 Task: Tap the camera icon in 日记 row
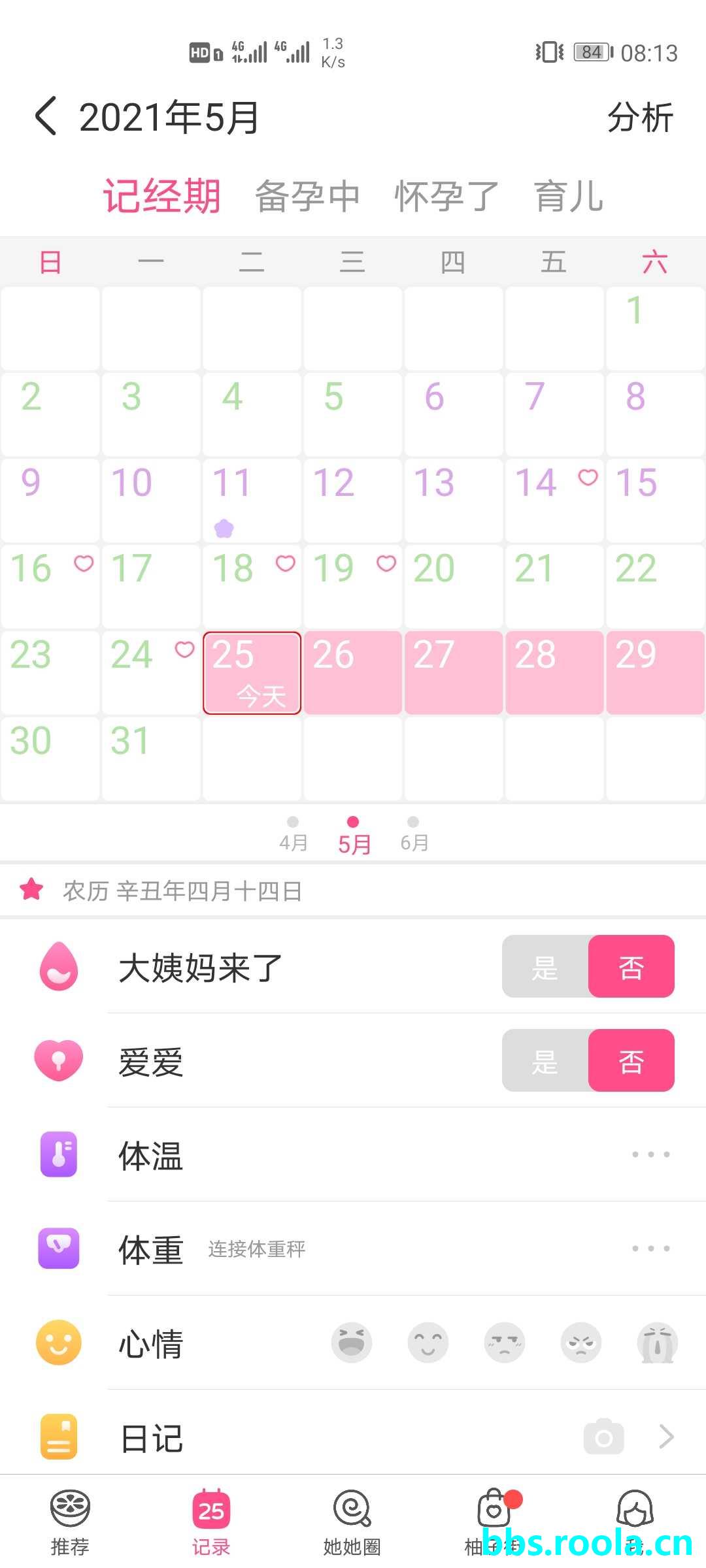[603, 1437]
